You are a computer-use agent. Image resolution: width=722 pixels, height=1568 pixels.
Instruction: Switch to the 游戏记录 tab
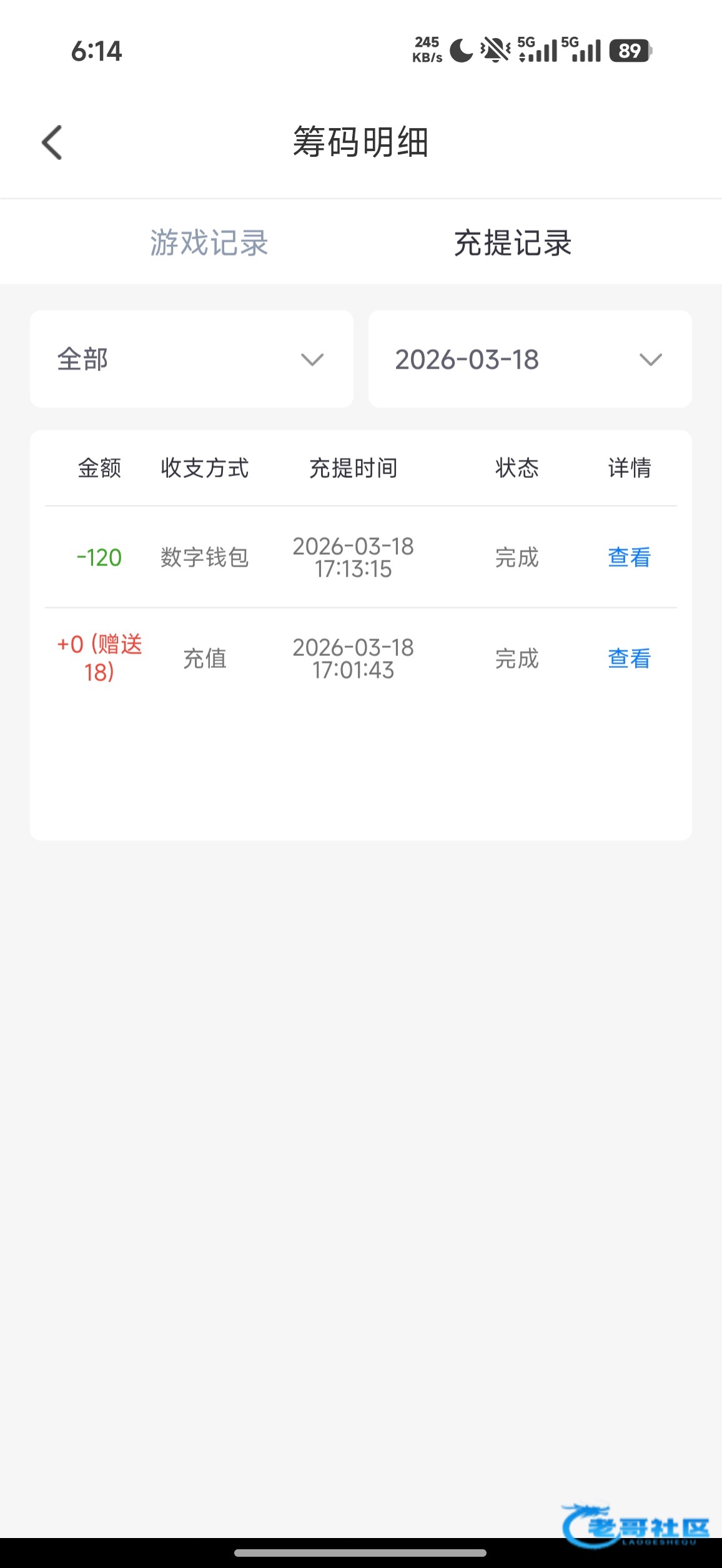point(209,242)
